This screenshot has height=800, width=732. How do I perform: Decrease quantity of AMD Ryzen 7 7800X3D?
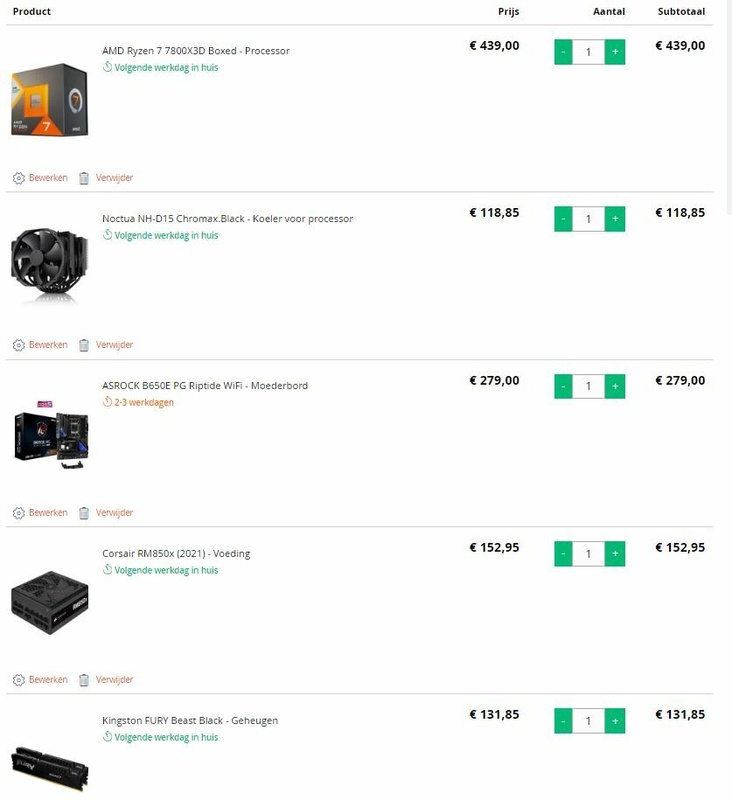(564, 52)
